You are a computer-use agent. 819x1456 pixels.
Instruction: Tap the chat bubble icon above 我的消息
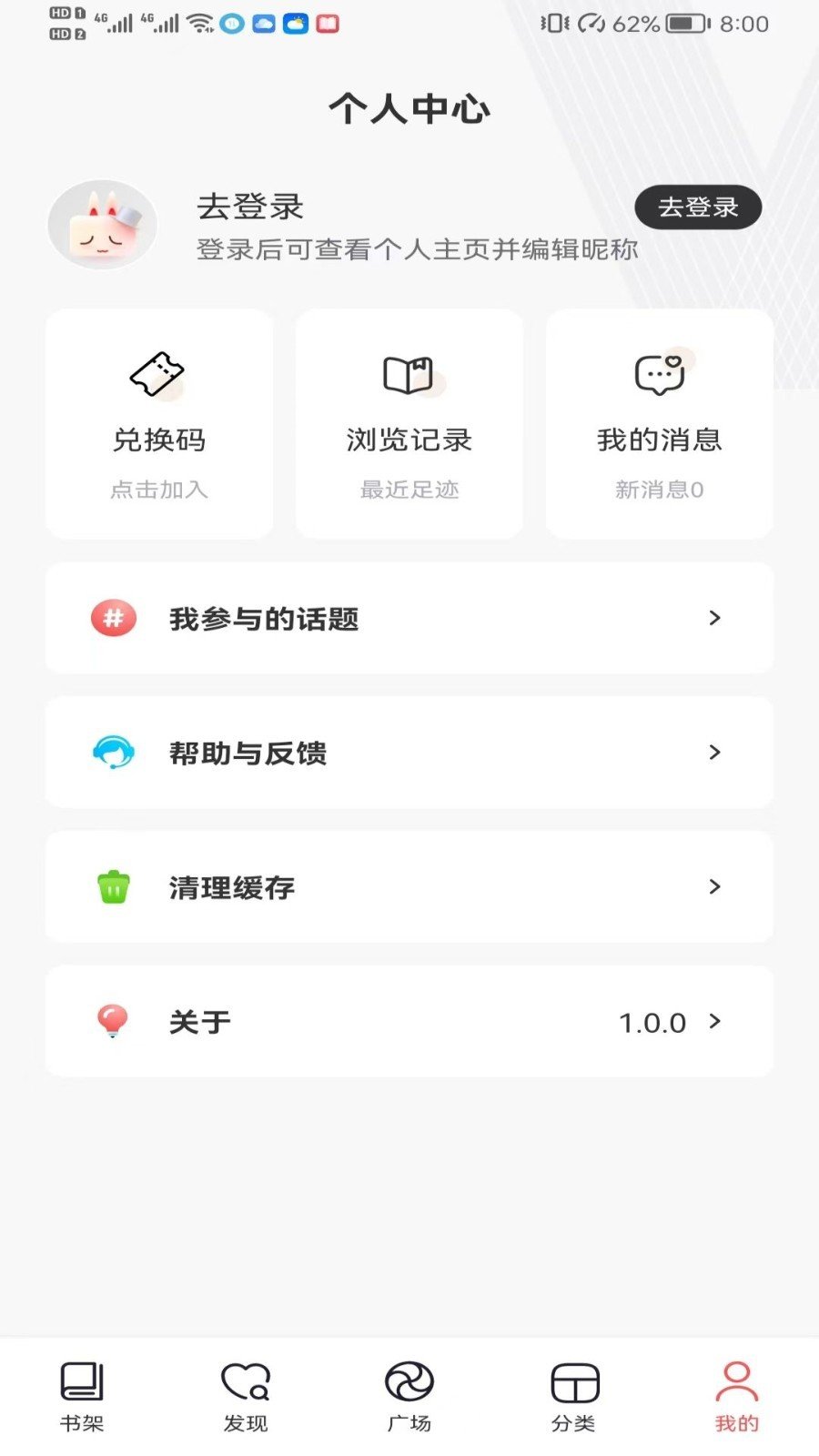[661, 374]
